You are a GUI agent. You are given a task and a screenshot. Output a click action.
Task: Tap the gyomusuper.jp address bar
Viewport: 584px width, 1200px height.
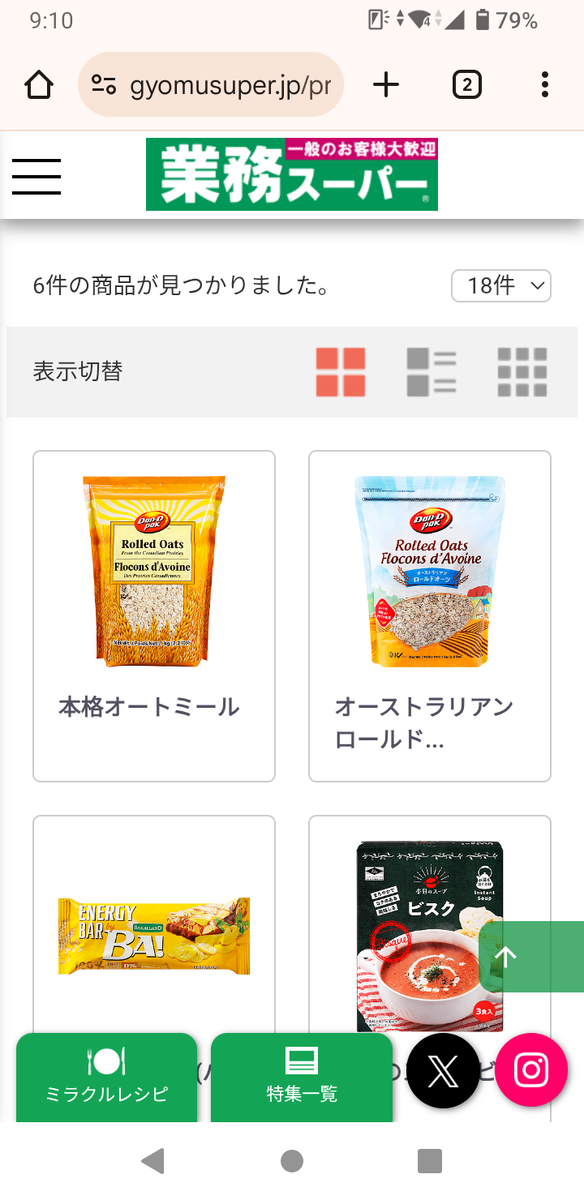[x=211, y=85]
